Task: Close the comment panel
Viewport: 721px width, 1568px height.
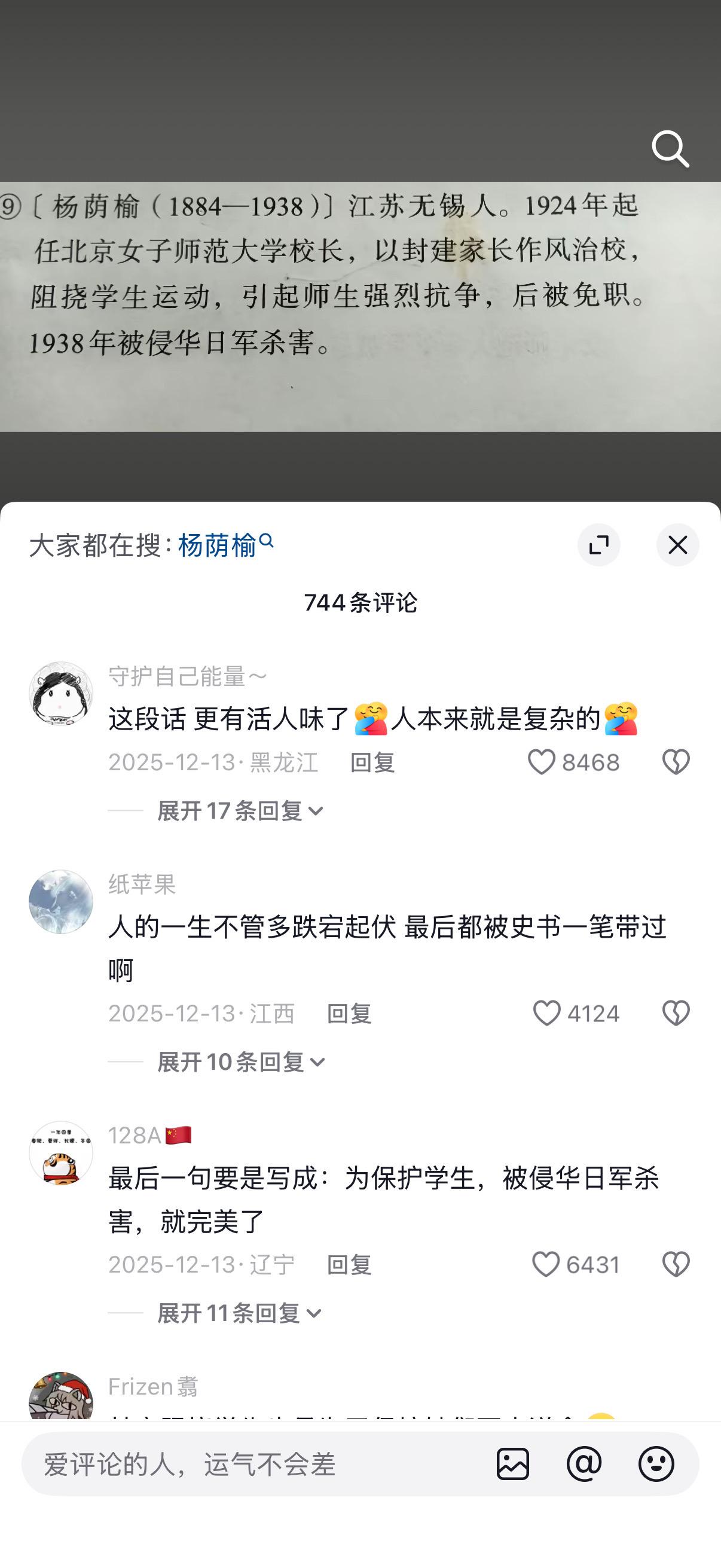Action: pyautogui.click(x=677, y=545)
